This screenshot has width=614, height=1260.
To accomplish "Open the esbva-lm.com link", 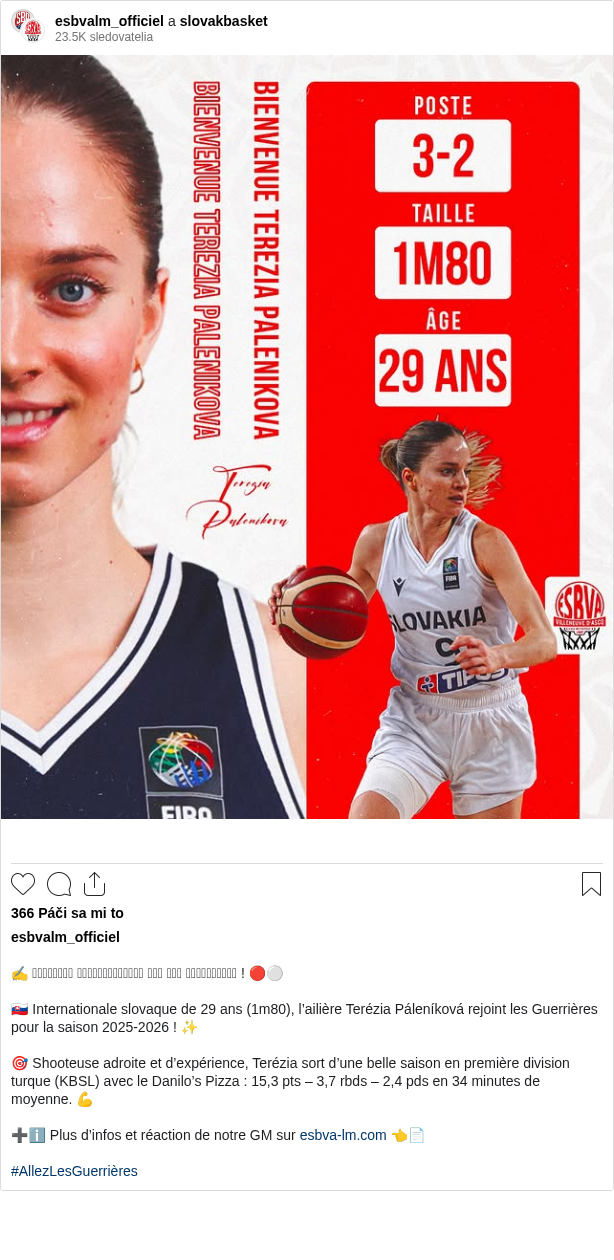I will pos(343,1135).
